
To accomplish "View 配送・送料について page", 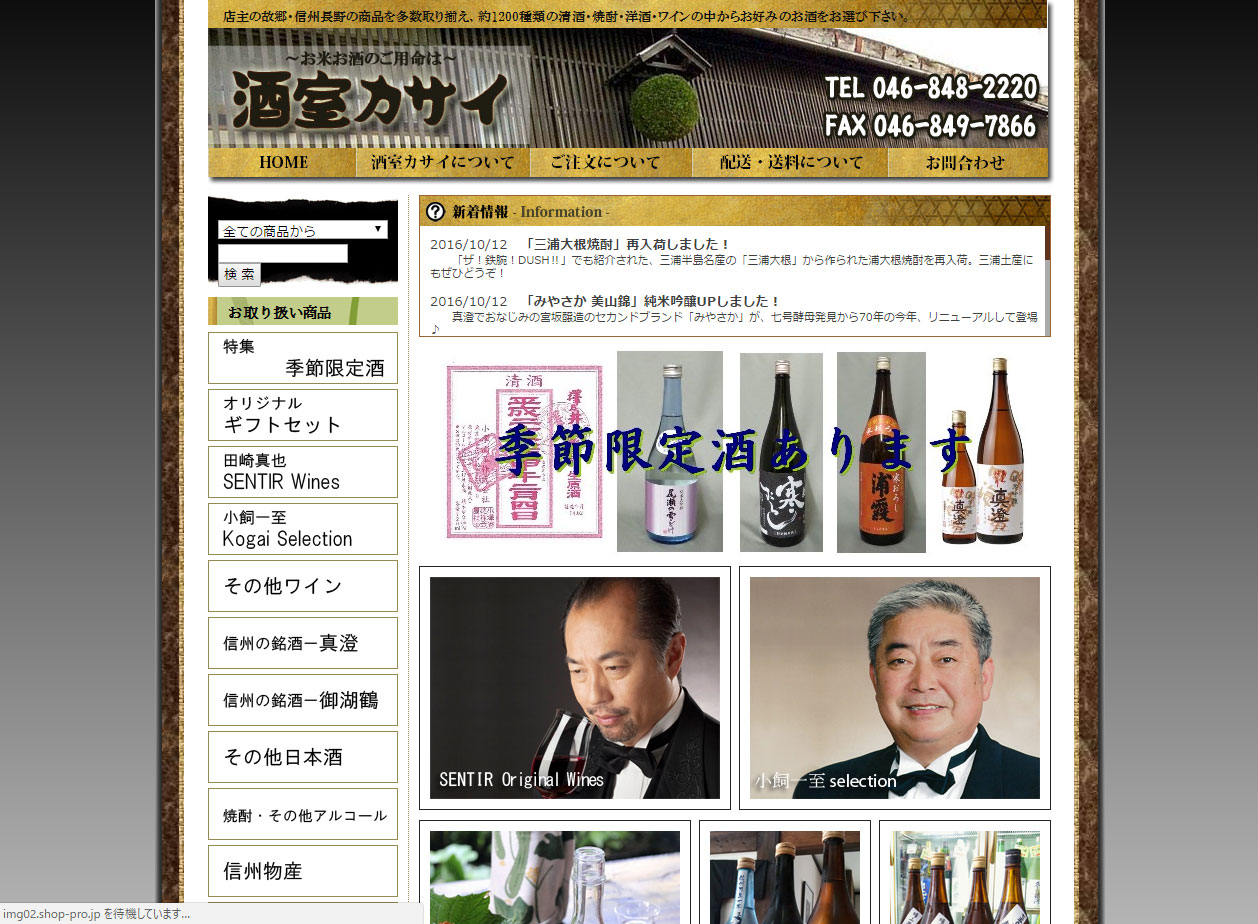I will [x=791, y=162].
